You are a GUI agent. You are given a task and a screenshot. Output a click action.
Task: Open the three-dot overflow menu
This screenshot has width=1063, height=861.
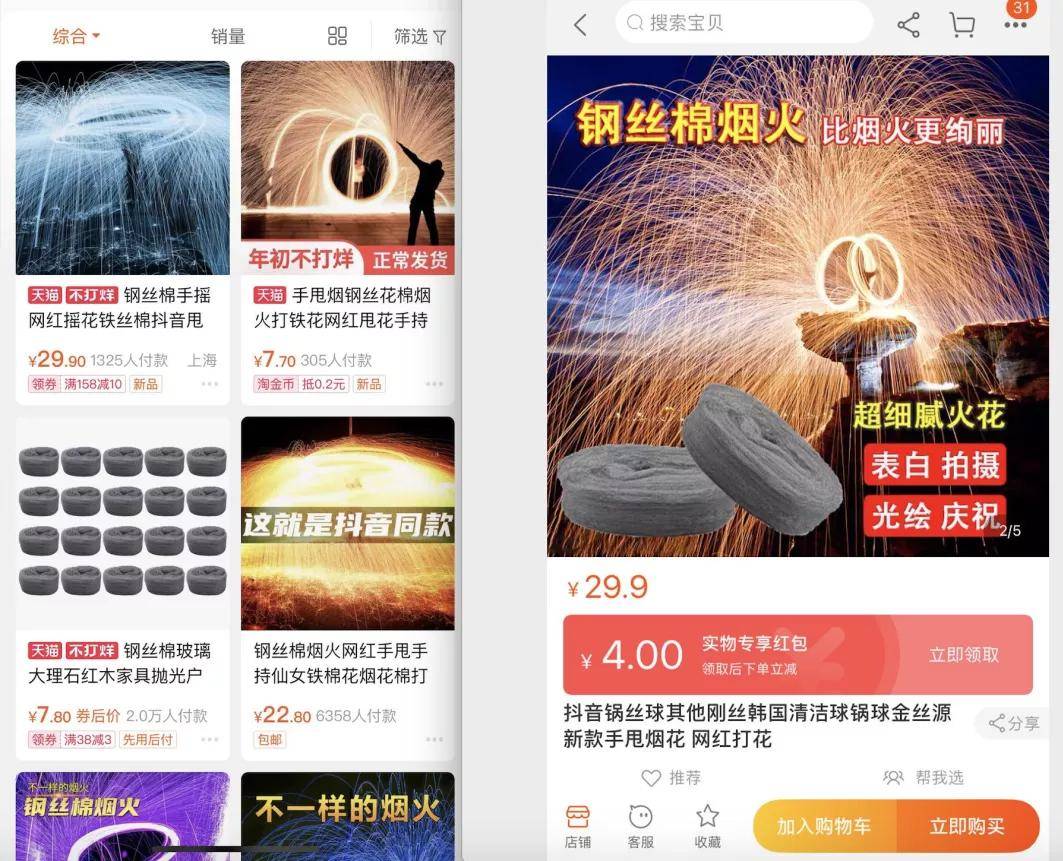click(1015, 25)
